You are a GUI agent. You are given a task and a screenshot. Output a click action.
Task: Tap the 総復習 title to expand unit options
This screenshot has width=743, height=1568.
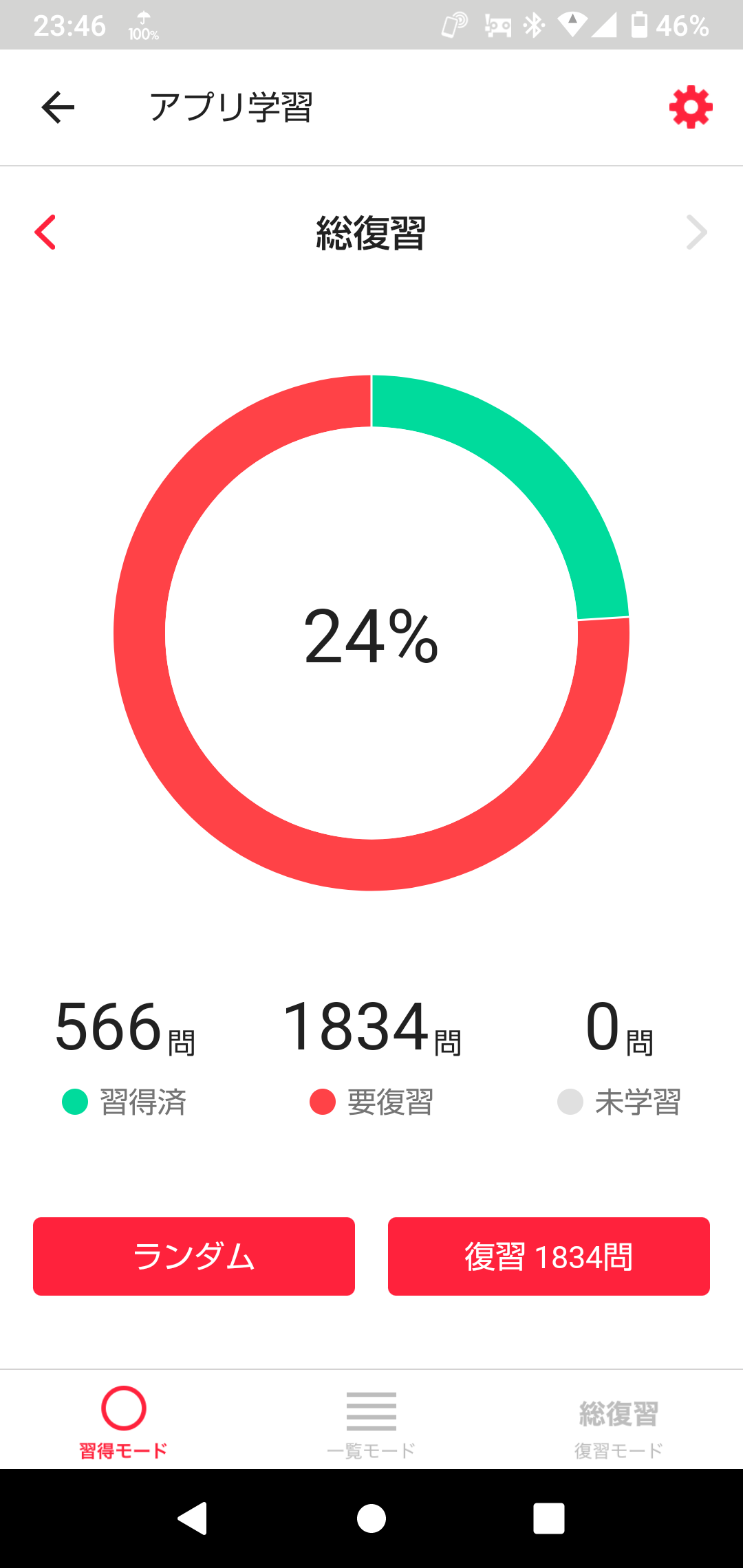[x=371, y=233]
